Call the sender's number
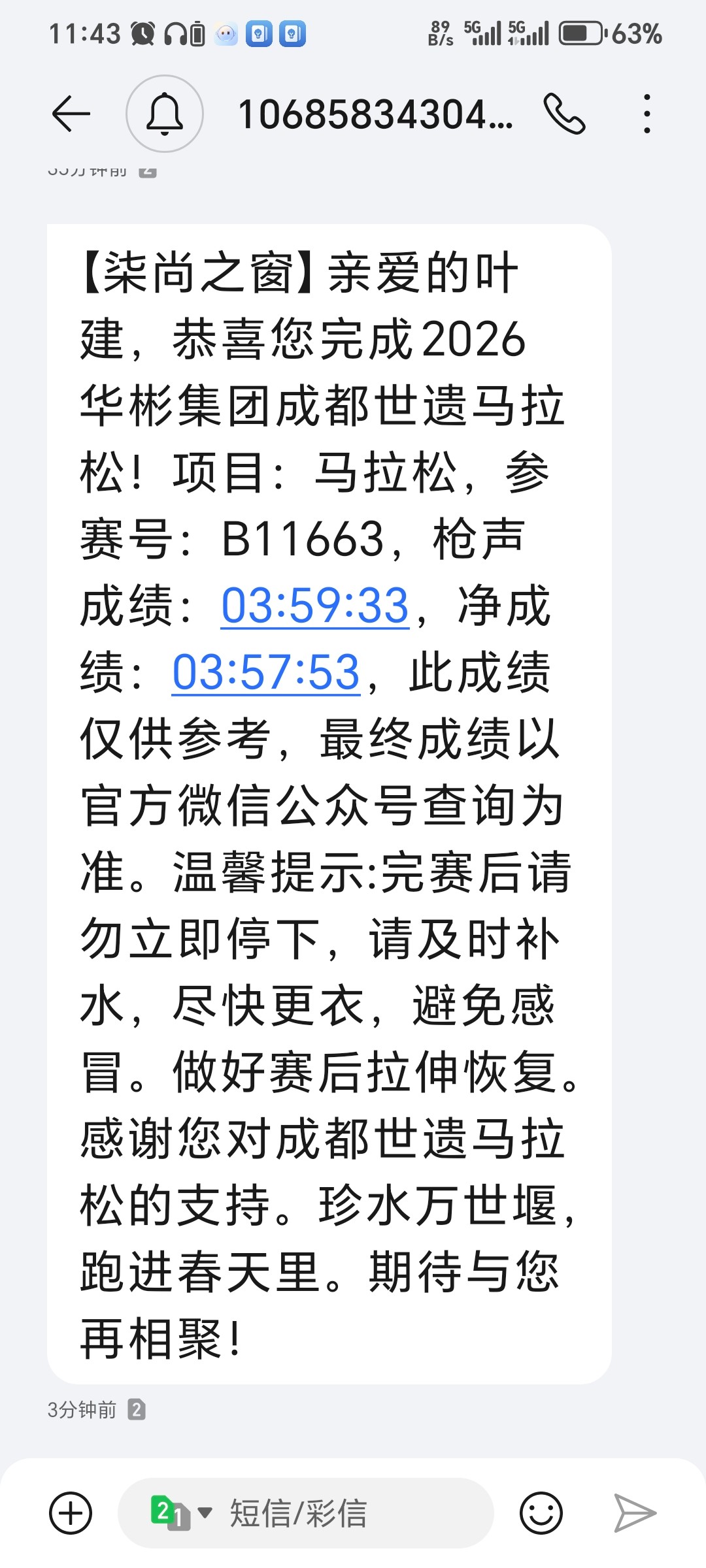 [564, 114]
